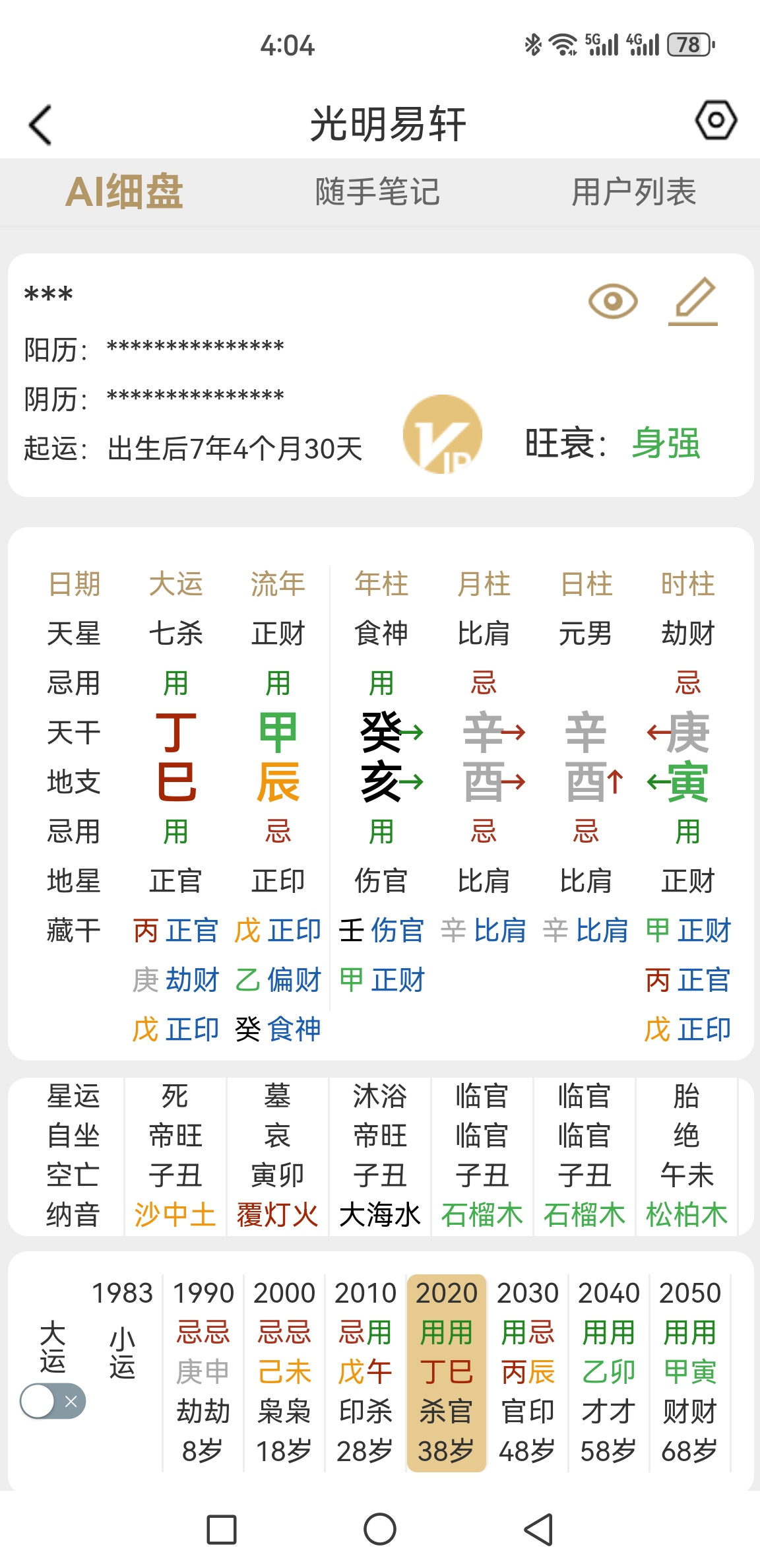This screenshot has width=760, height=1568.
Task: Switch to the 用户列表 tab
Action: click(633, 192)
